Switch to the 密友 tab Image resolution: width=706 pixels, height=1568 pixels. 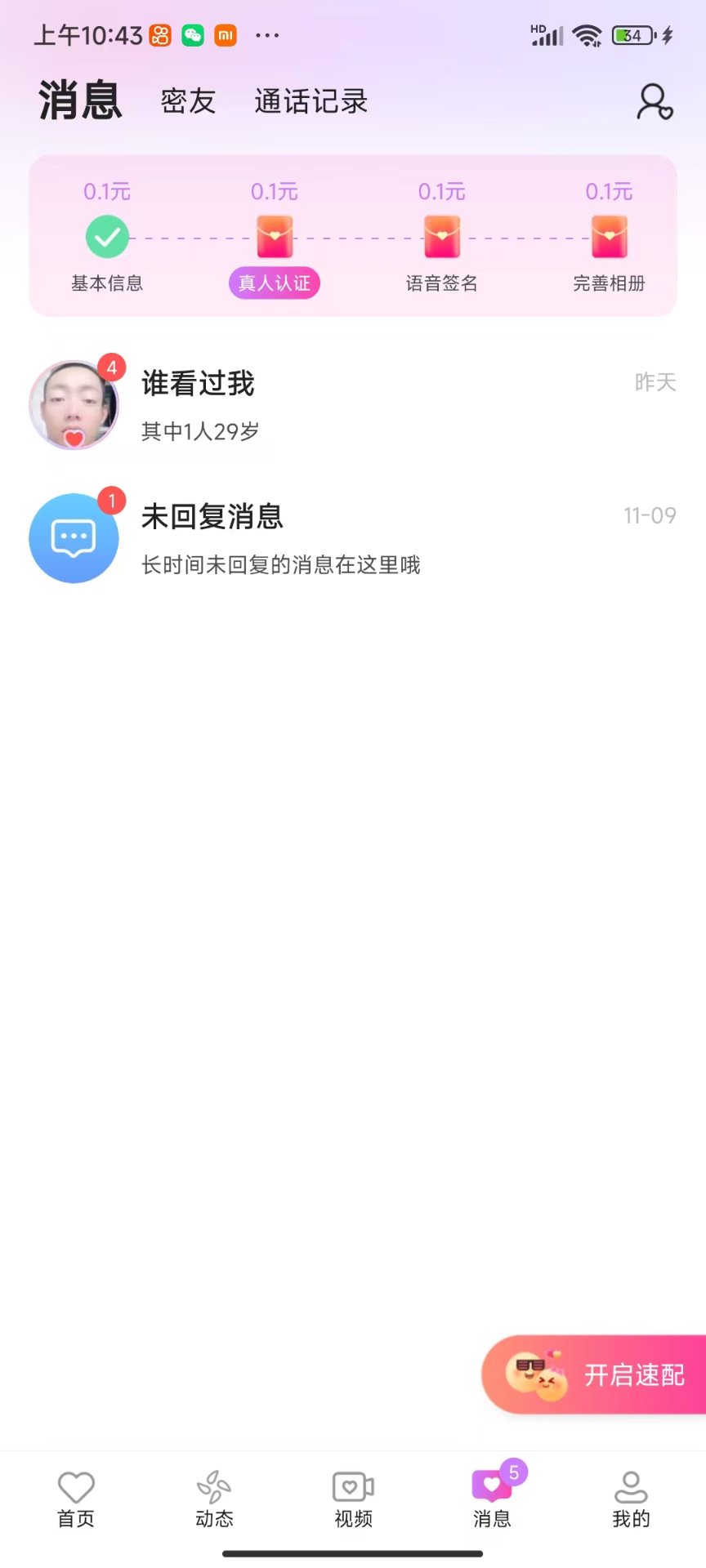[188, 101]
